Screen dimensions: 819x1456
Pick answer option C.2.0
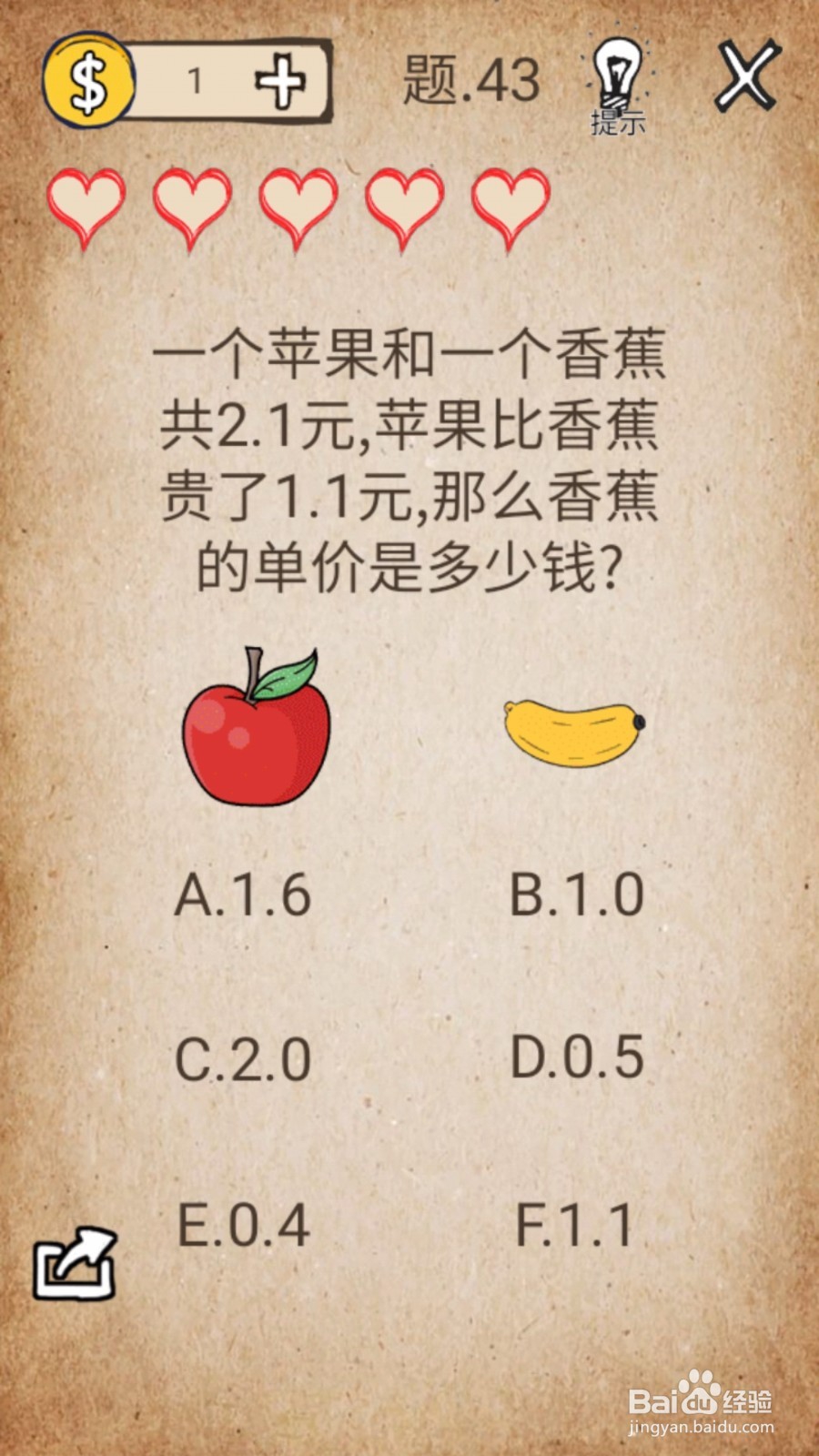point(241,1056)
